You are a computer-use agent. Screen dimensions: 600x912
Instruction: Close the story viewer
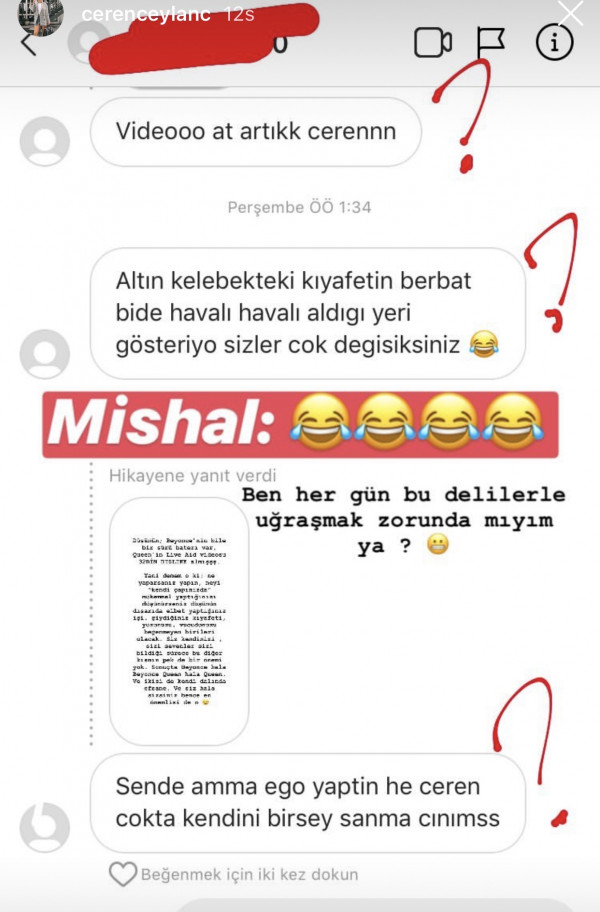click(570, 13)
